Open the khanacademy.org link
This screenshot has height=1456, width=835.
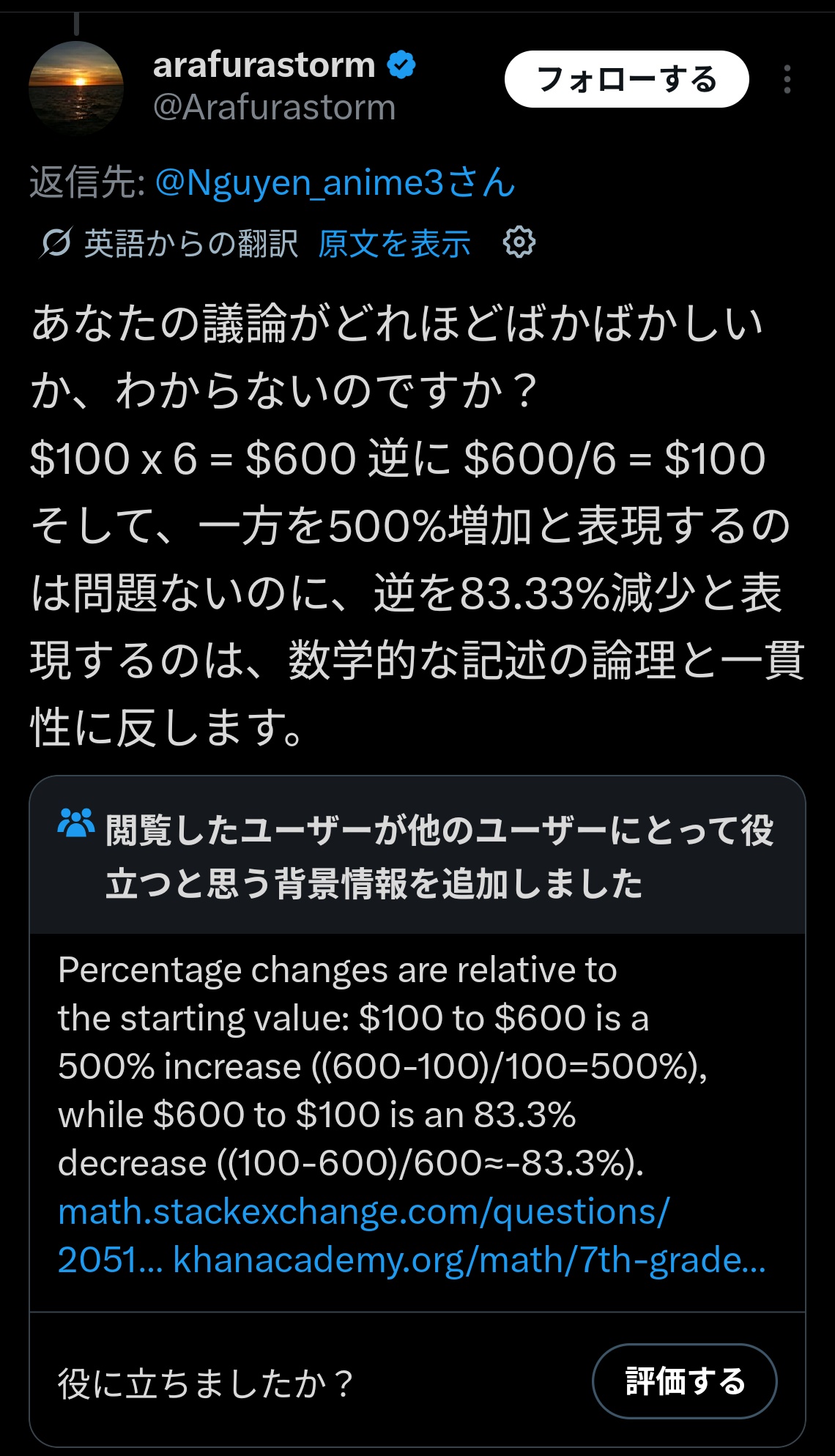[469, 1260]
